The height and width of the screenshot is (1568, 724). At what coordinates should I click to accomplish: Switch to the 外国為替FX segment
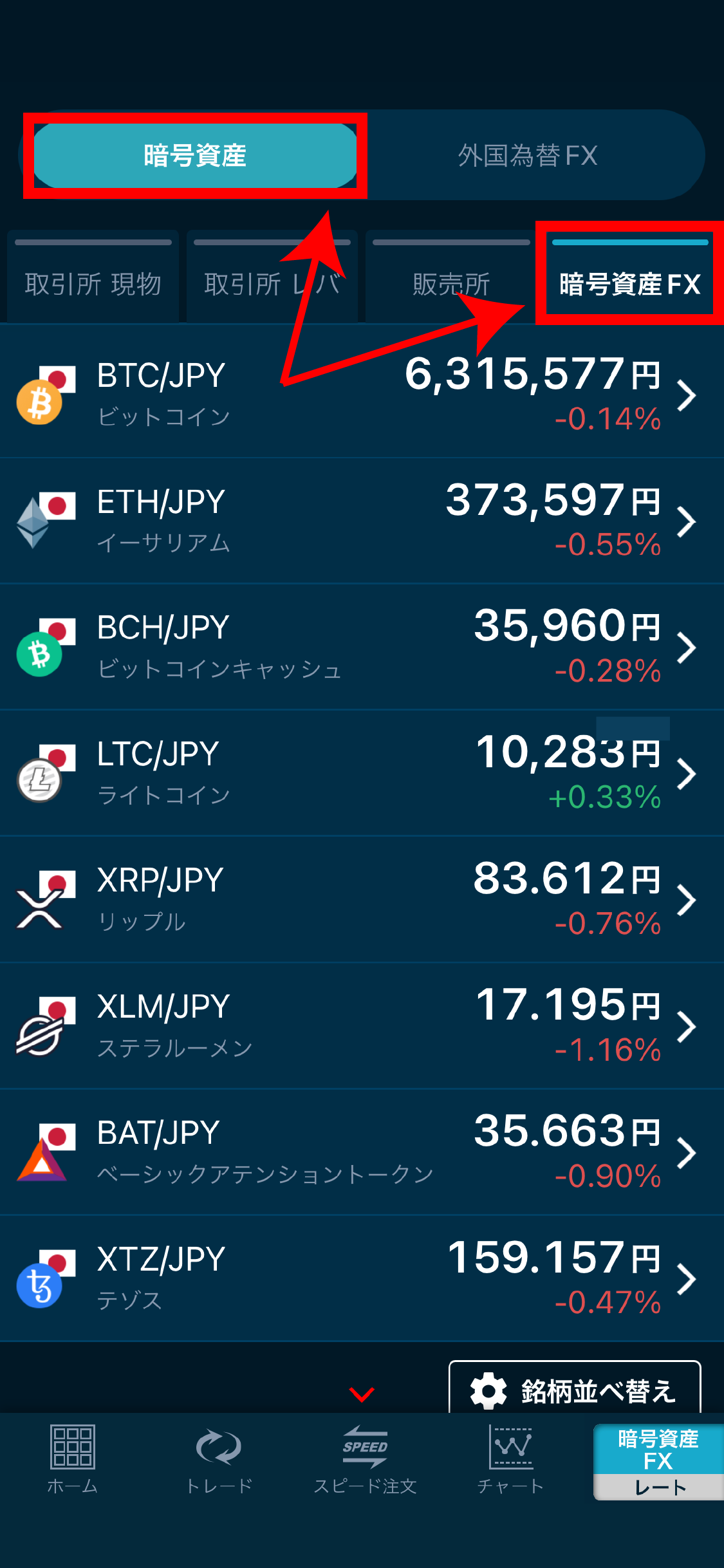tap(528, 156)
